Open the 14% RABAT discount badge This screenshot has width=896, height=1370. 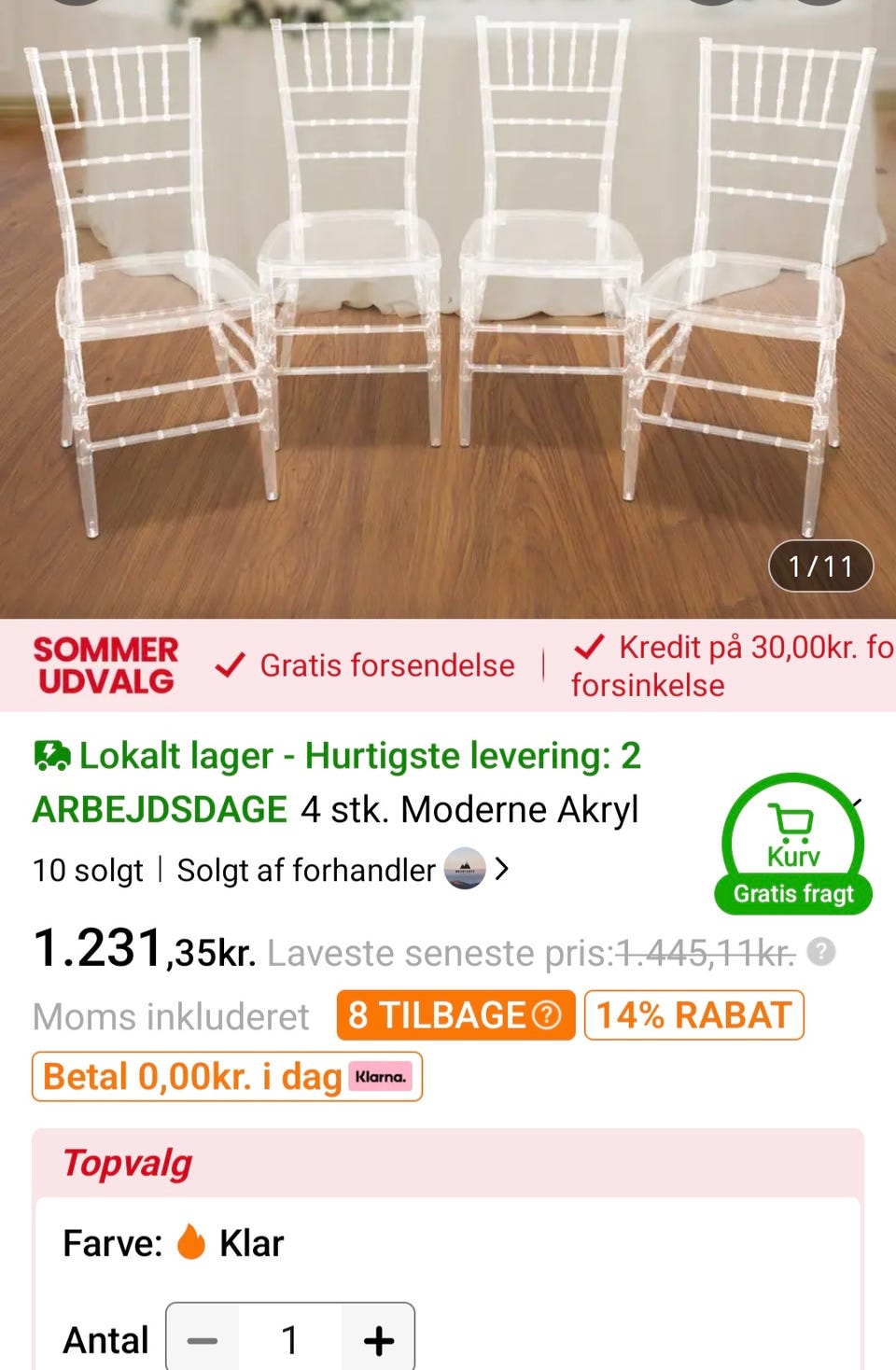tap(693, 1015)
